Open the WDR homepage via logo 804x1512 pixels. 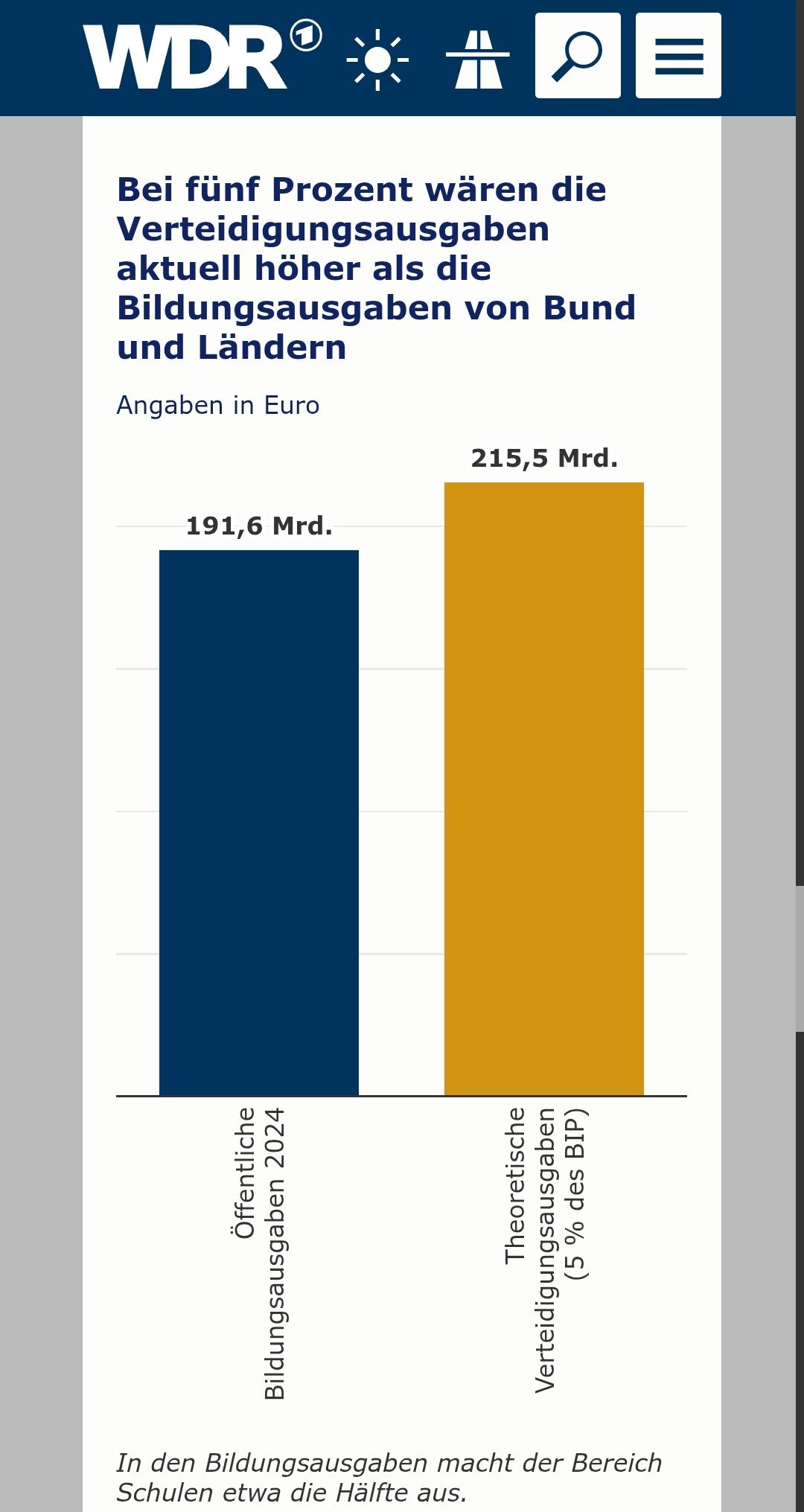click(x=202, y=56)
